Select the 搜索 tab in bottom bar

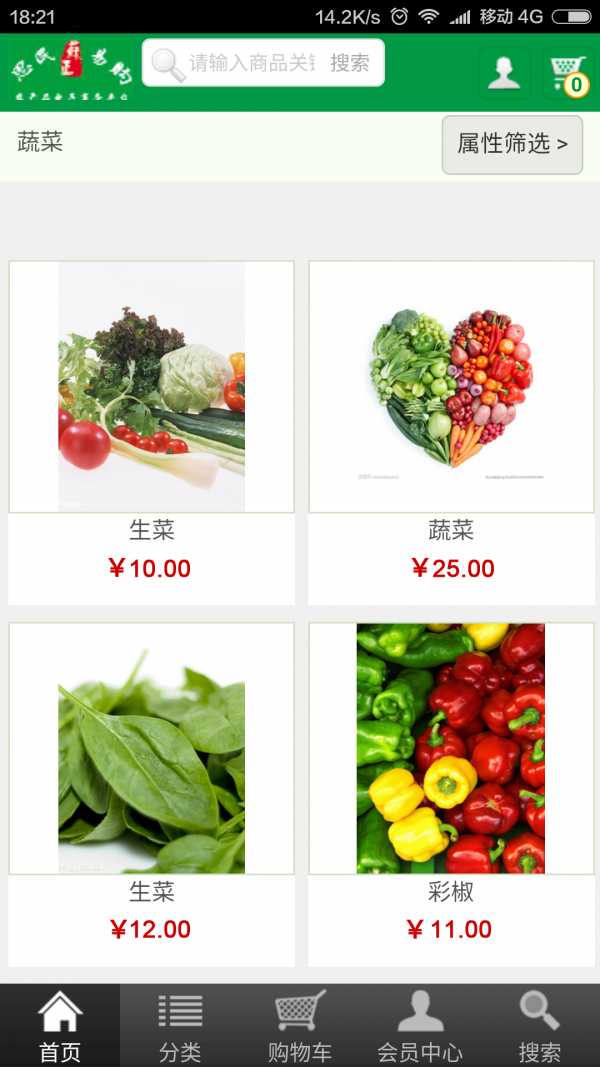point(540,1026)
